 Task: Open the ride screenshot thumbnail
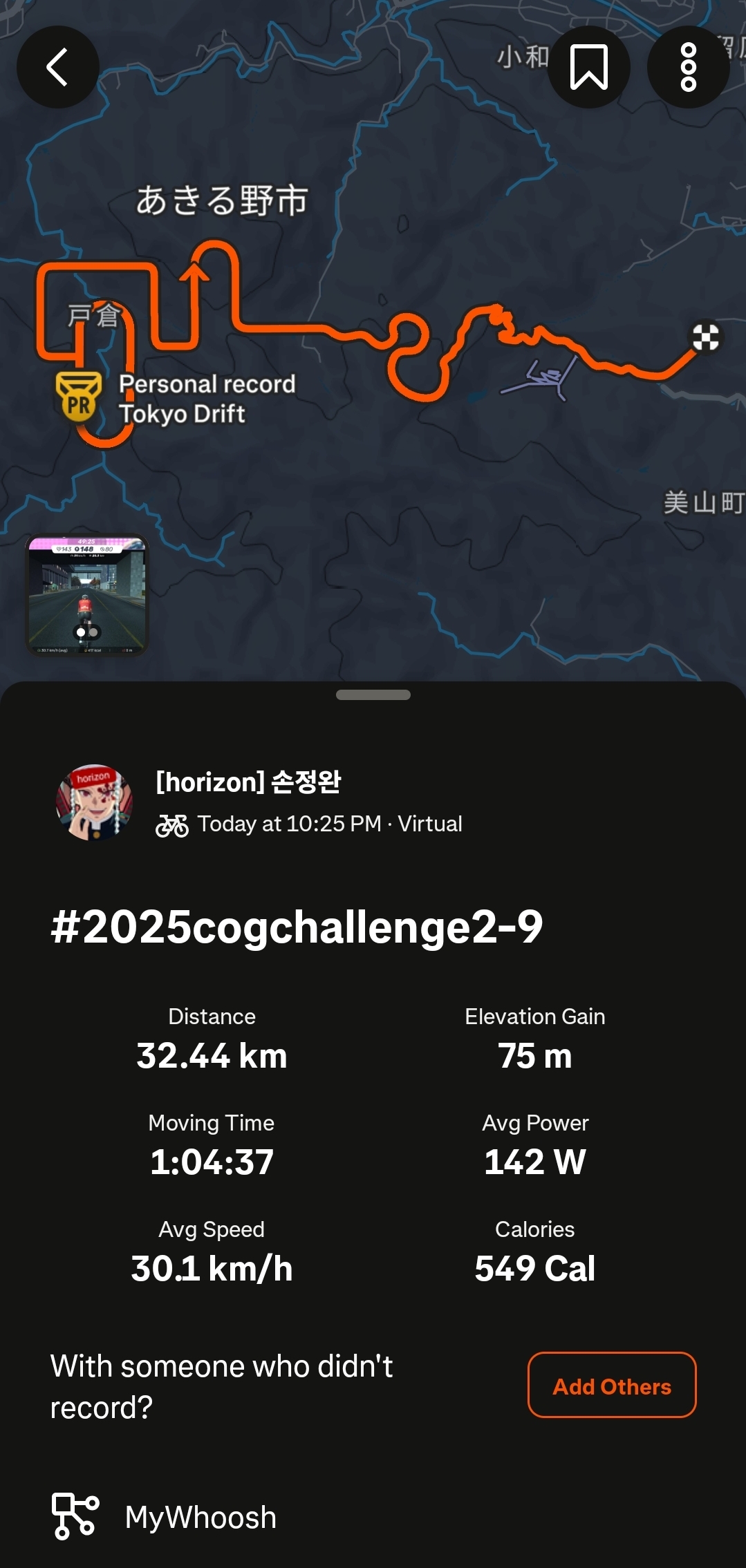point(87,596)
